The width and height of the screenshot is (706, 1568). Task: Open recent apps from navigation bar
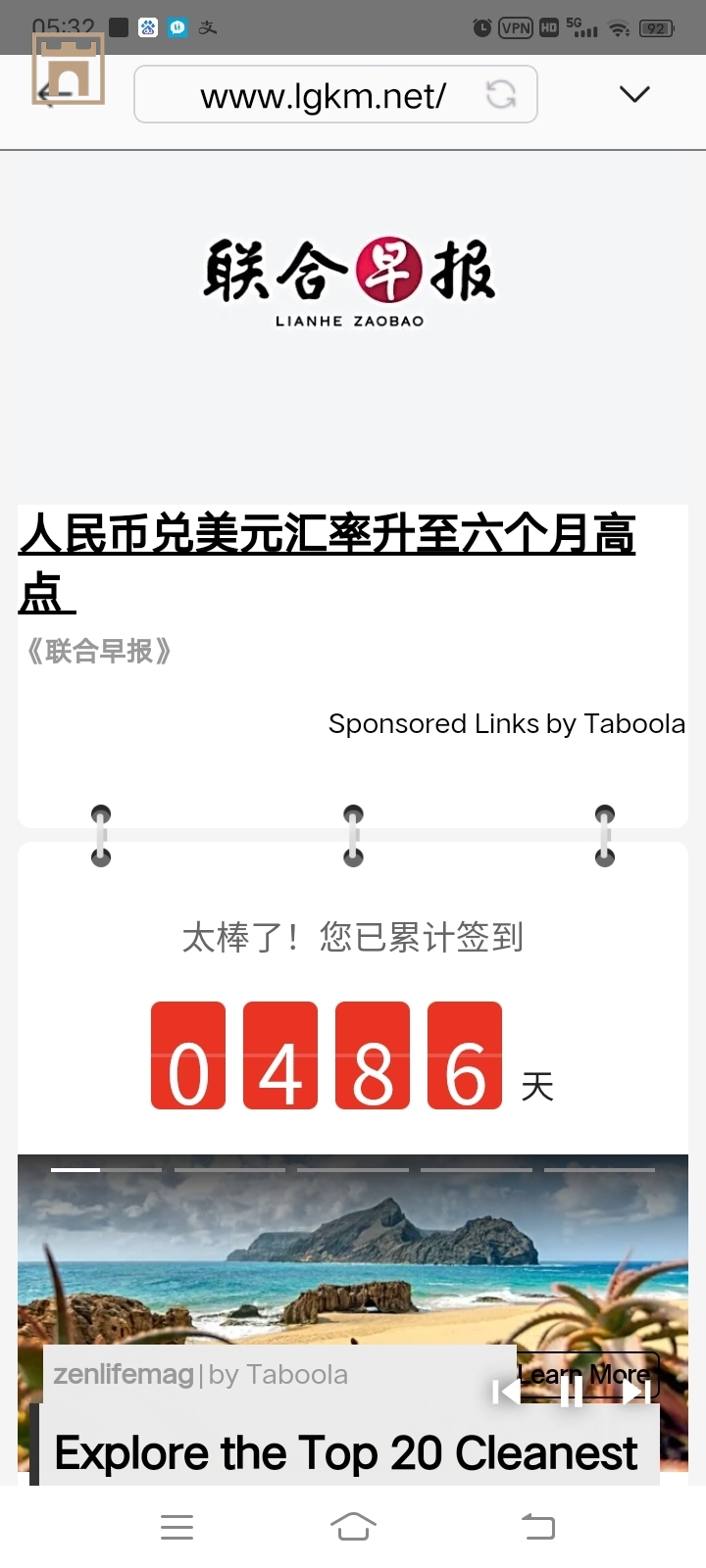coord(176,1527)
